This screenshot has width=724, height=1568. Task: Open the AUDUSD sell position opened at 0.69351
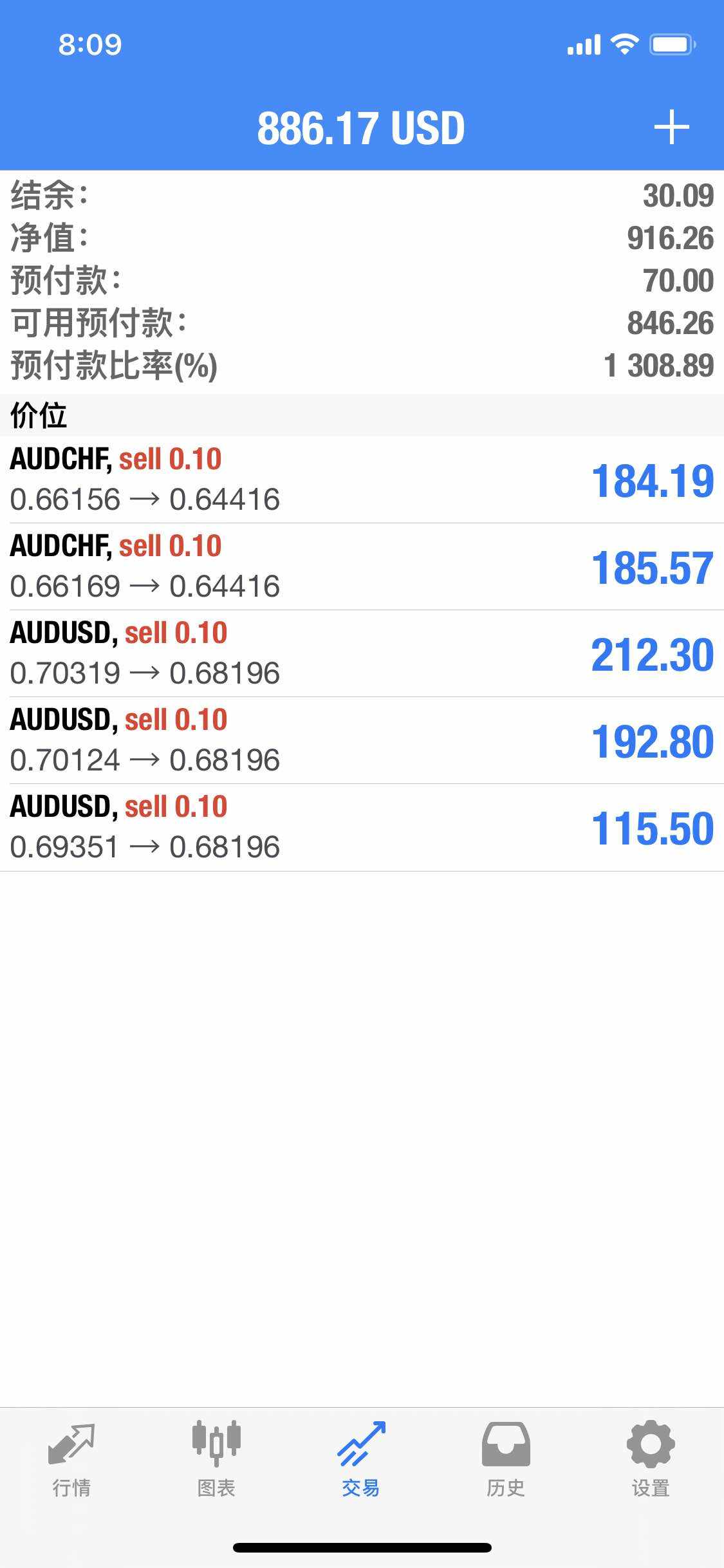click(362, 827)
